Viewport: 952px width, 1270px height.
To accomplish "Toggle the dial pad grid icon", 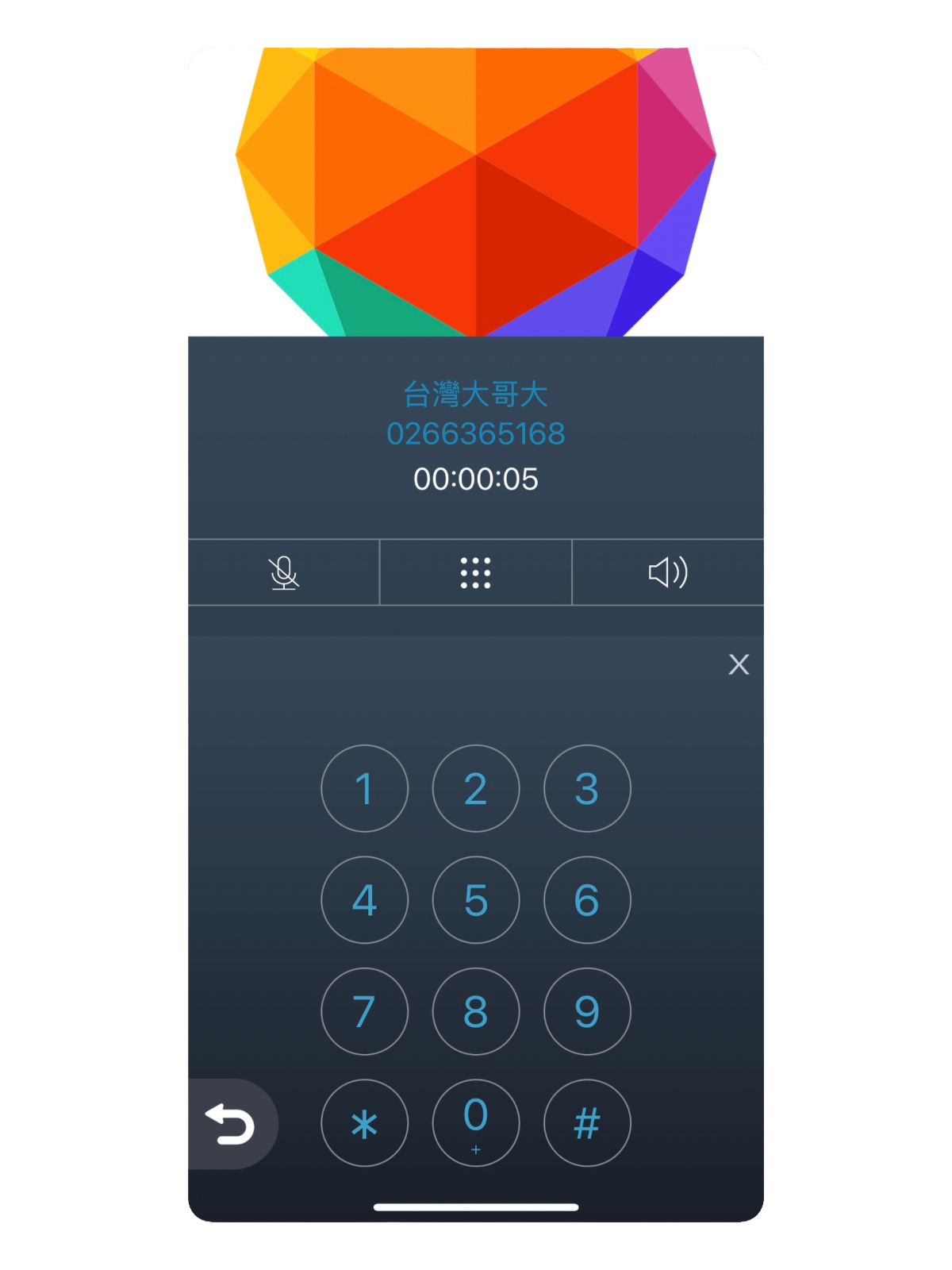I will point(476,572).
